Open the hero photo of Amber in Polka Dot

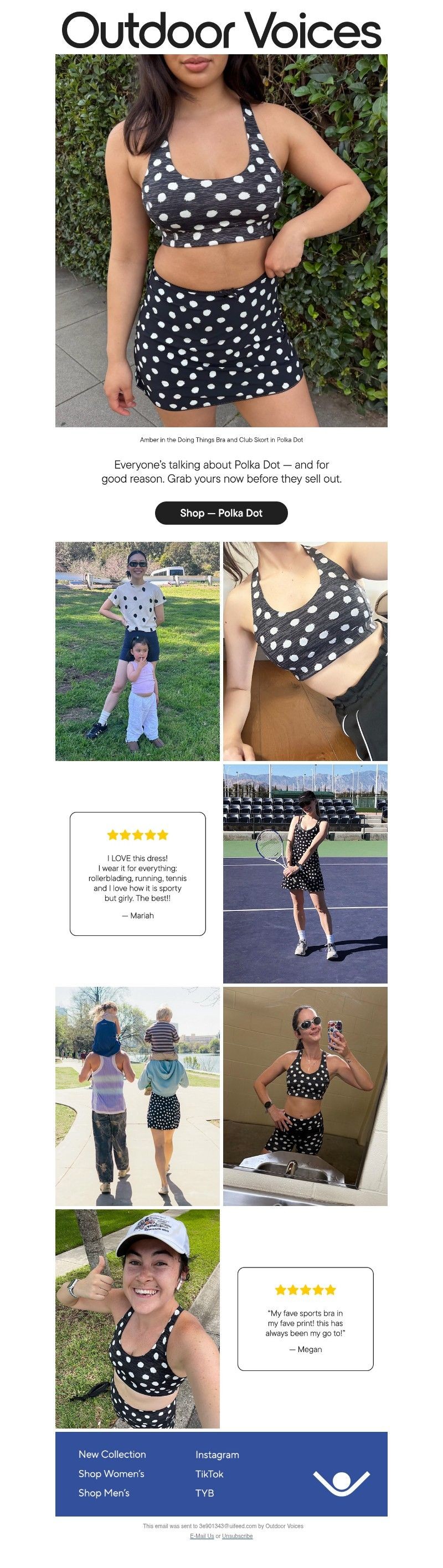221,240
